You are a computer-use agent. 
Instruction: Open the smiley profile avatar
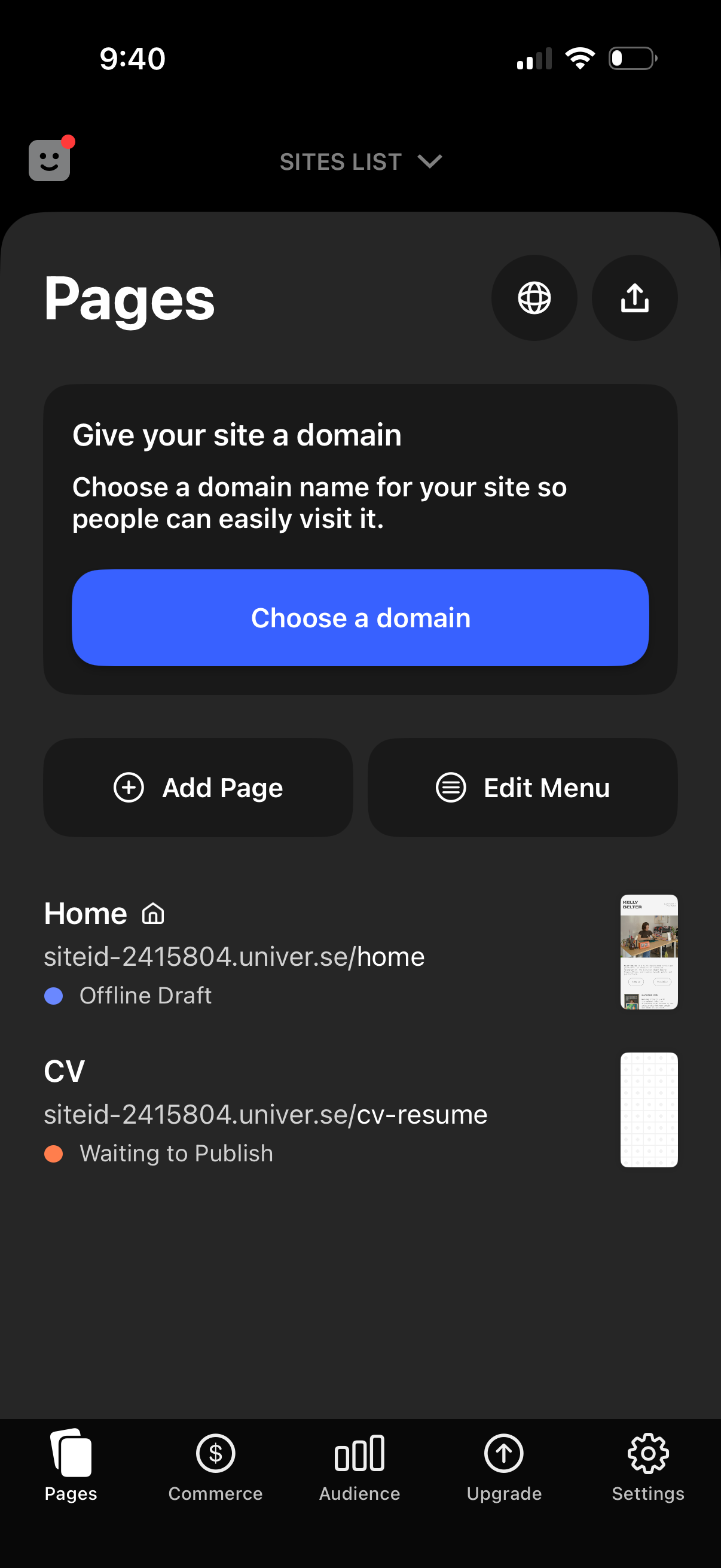click(x=49, y=161)
